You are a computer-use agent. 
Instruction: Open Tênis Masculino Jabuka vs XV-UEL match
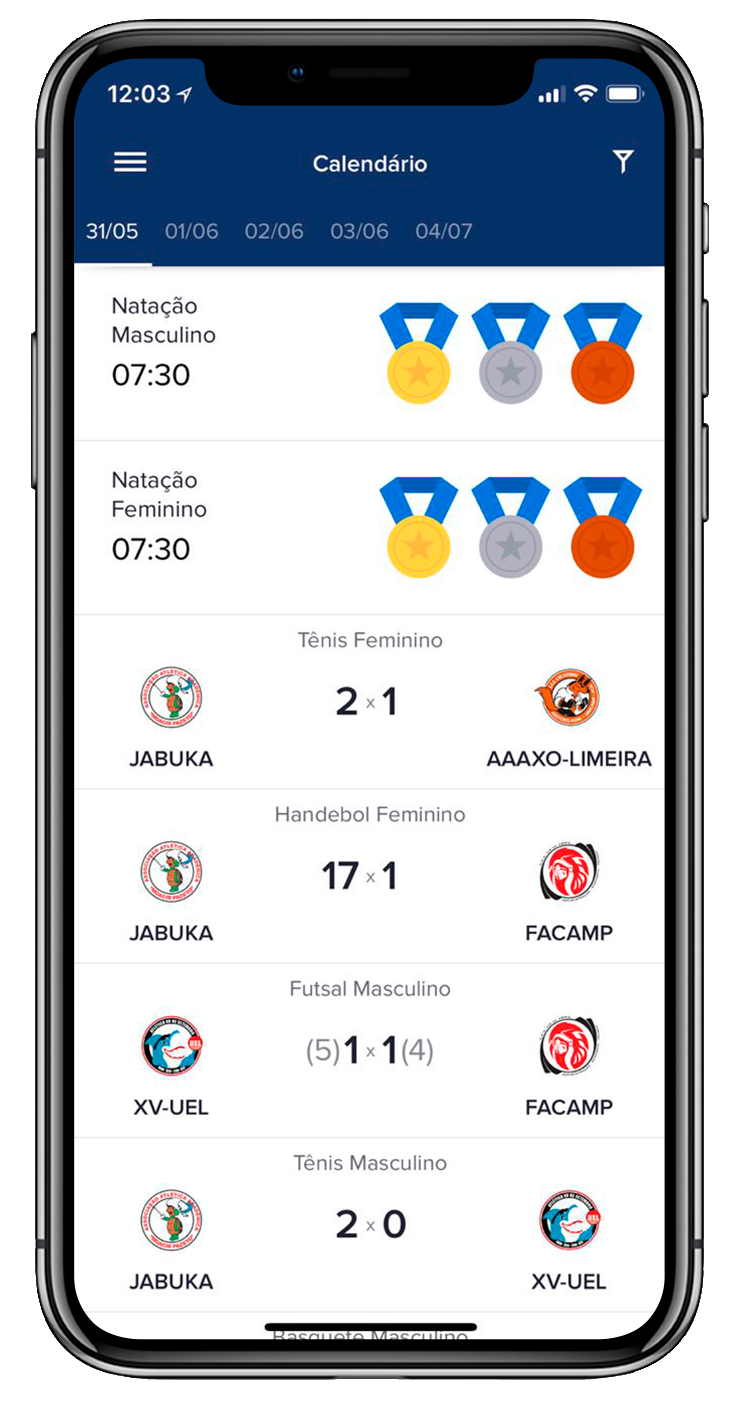369,1225
